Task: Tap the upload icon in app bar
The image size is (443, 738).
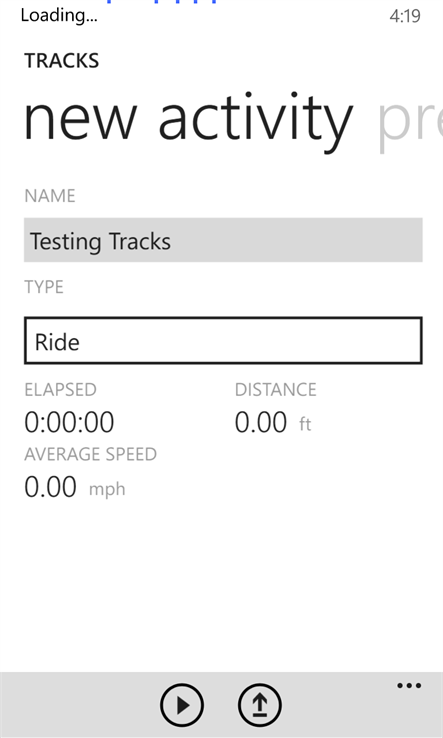Action: [259, 705]
